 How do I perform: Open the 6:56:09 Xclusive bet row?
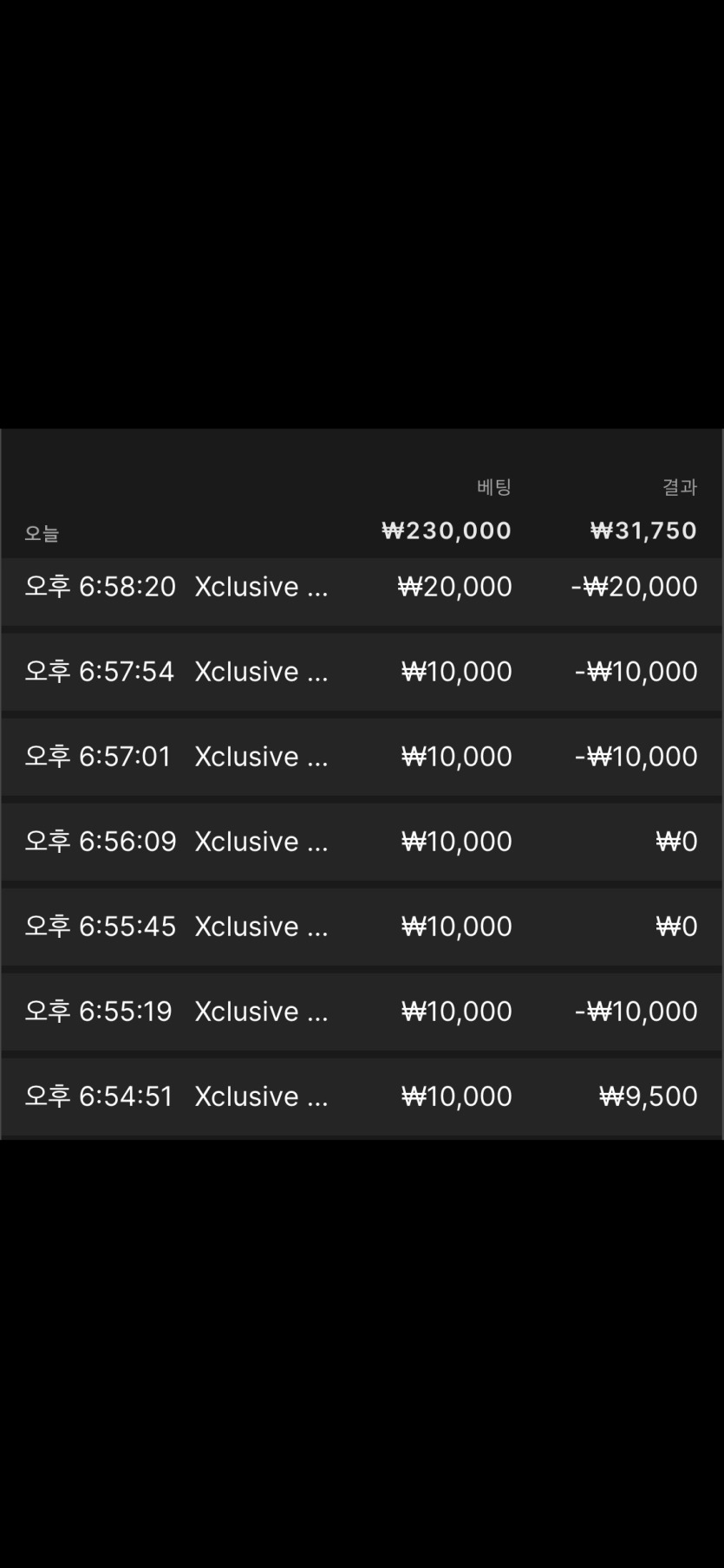point(362,842)
